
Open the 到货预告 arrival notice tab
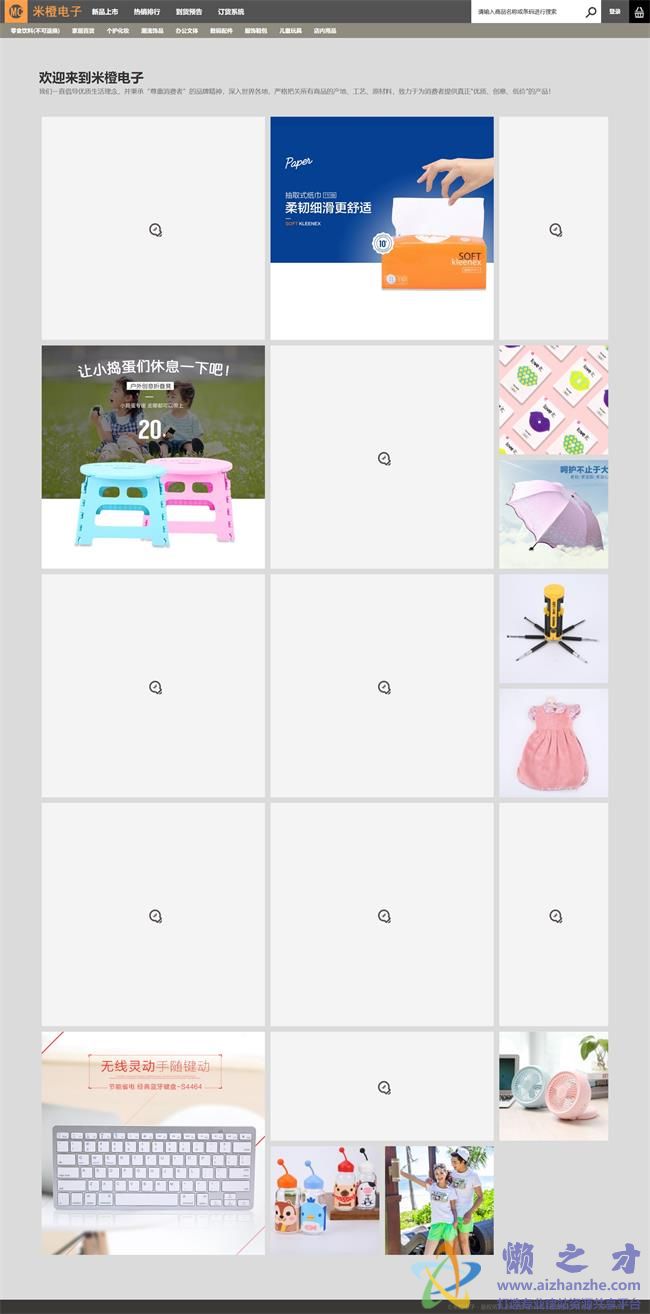click(189, 12)
